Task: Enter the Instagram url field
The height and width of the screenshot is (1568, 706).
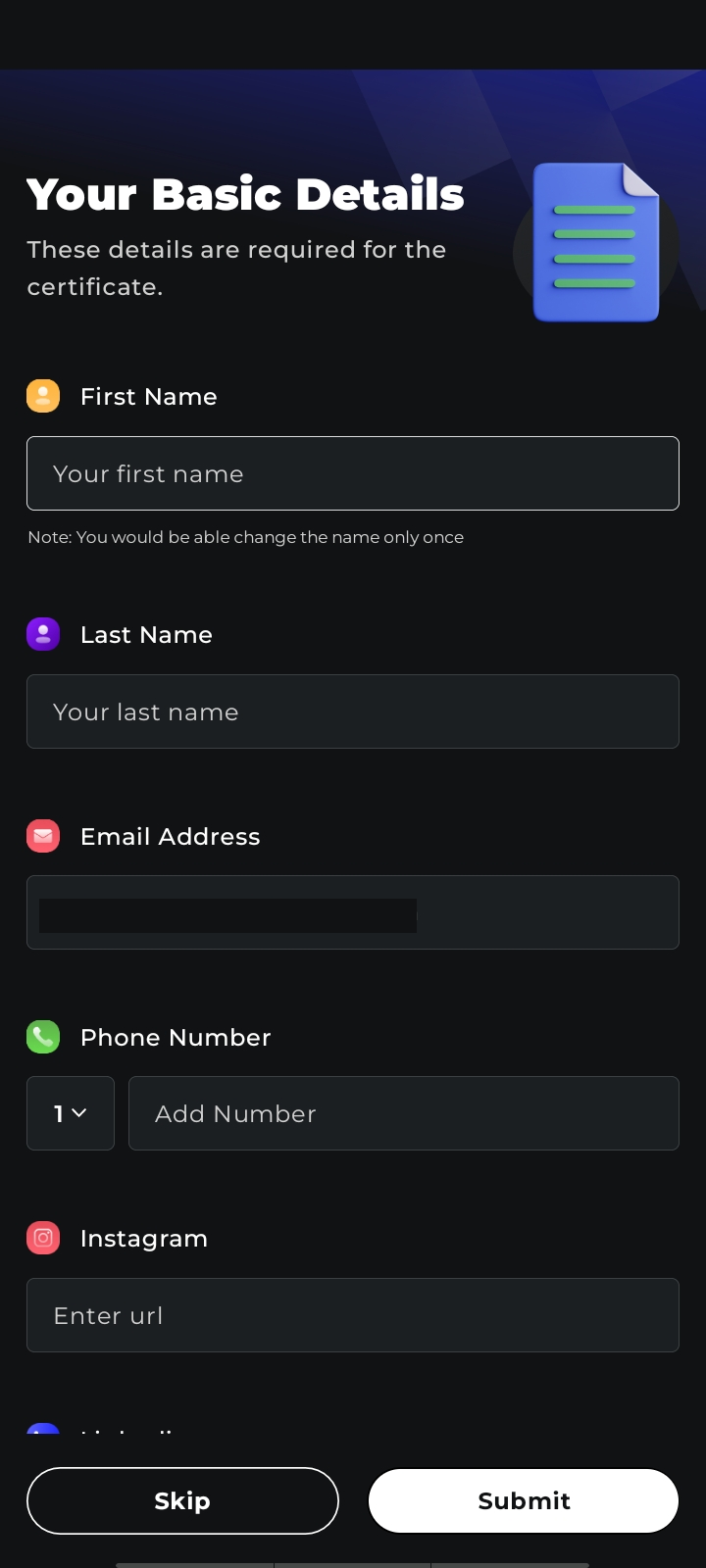Action: 353,1315
